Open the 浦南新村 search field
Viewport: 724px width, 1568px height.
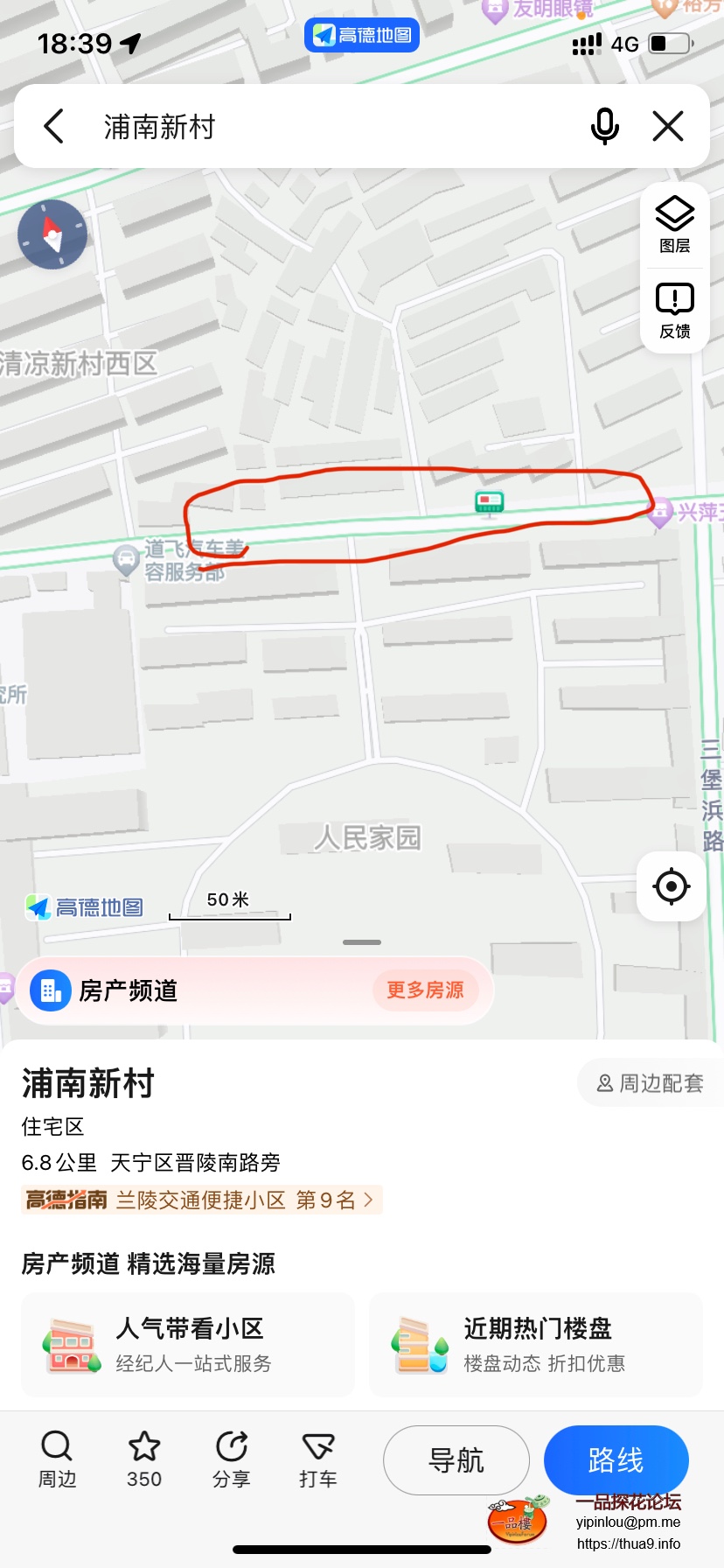pyautogui.click(x=332, y=127)
